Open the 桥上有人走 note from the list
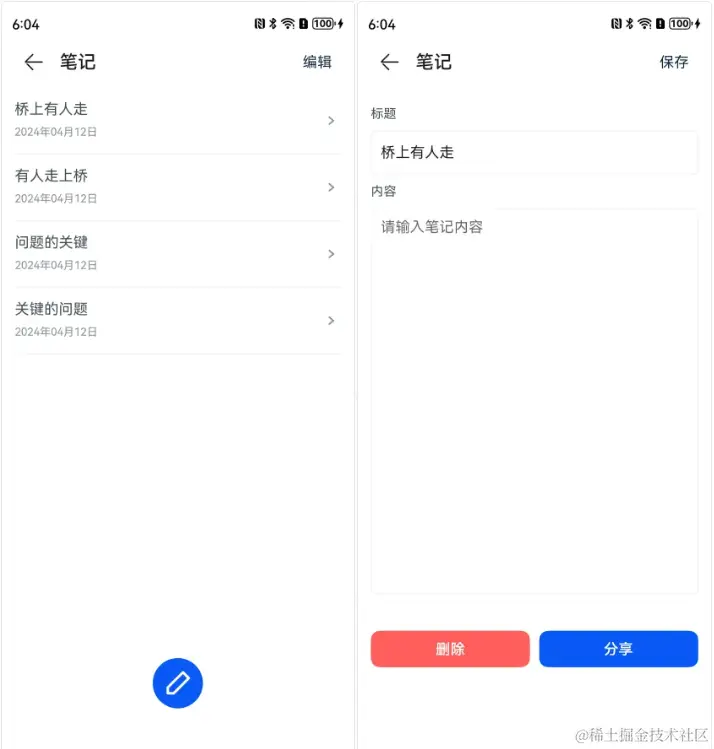This screenshot has height=749, width=714. click(x=177, y=120)
